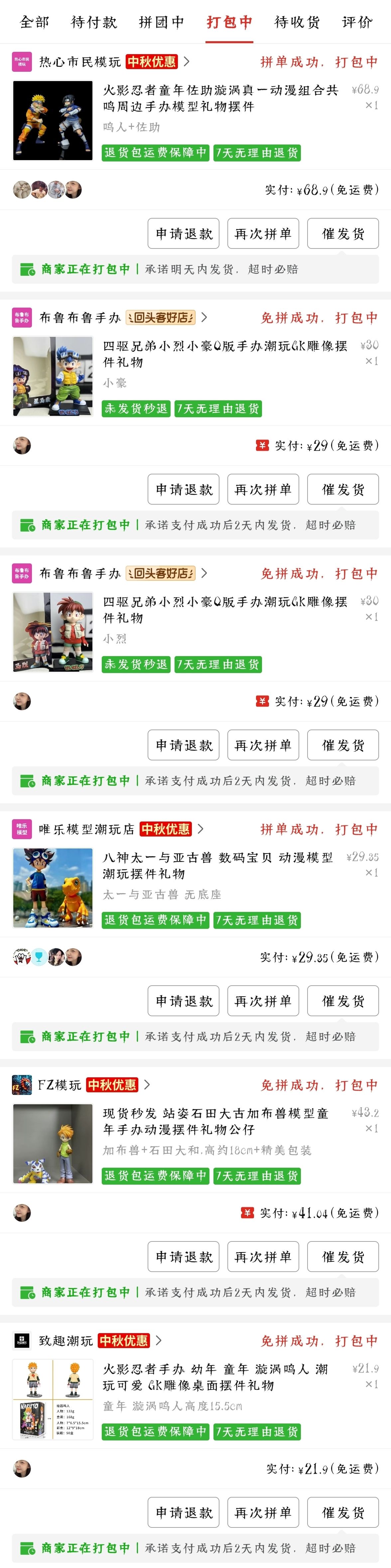Visit the 唯乐模型潮玩店 shop
The height and width of the screenshot is (1568, 391).
coord(86,829)
